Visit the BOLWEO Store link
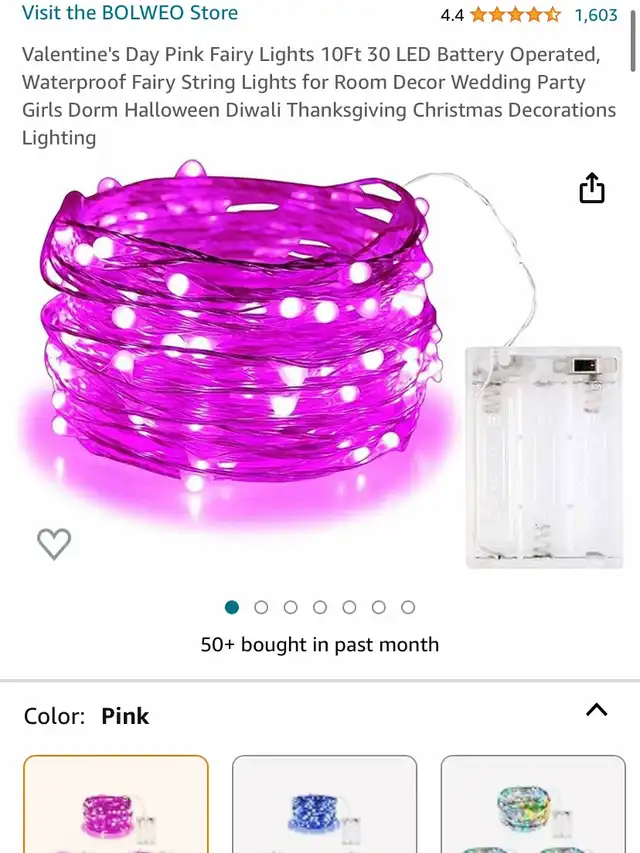 (130, 13)
